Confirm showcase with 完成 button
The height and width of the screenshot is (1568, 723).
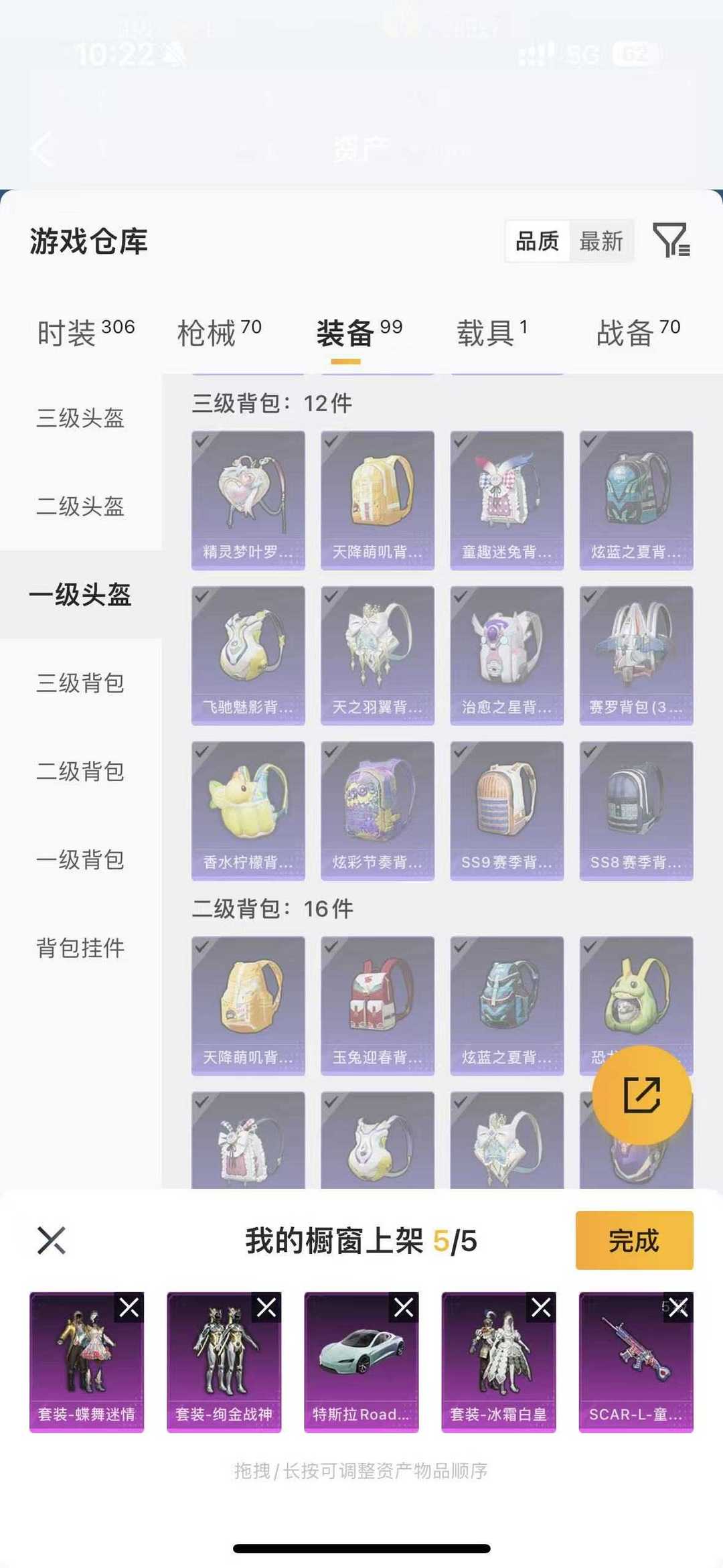pos(634,1240)
